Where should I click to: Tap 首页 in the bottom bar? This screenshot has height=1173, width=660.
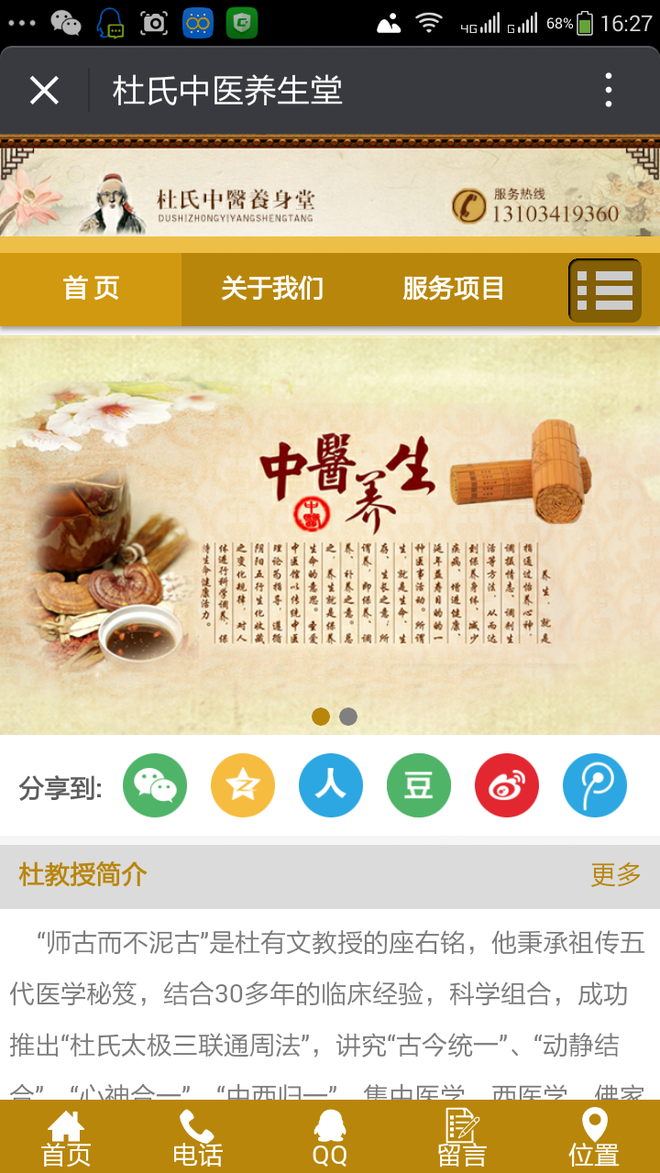point(66,1138)
